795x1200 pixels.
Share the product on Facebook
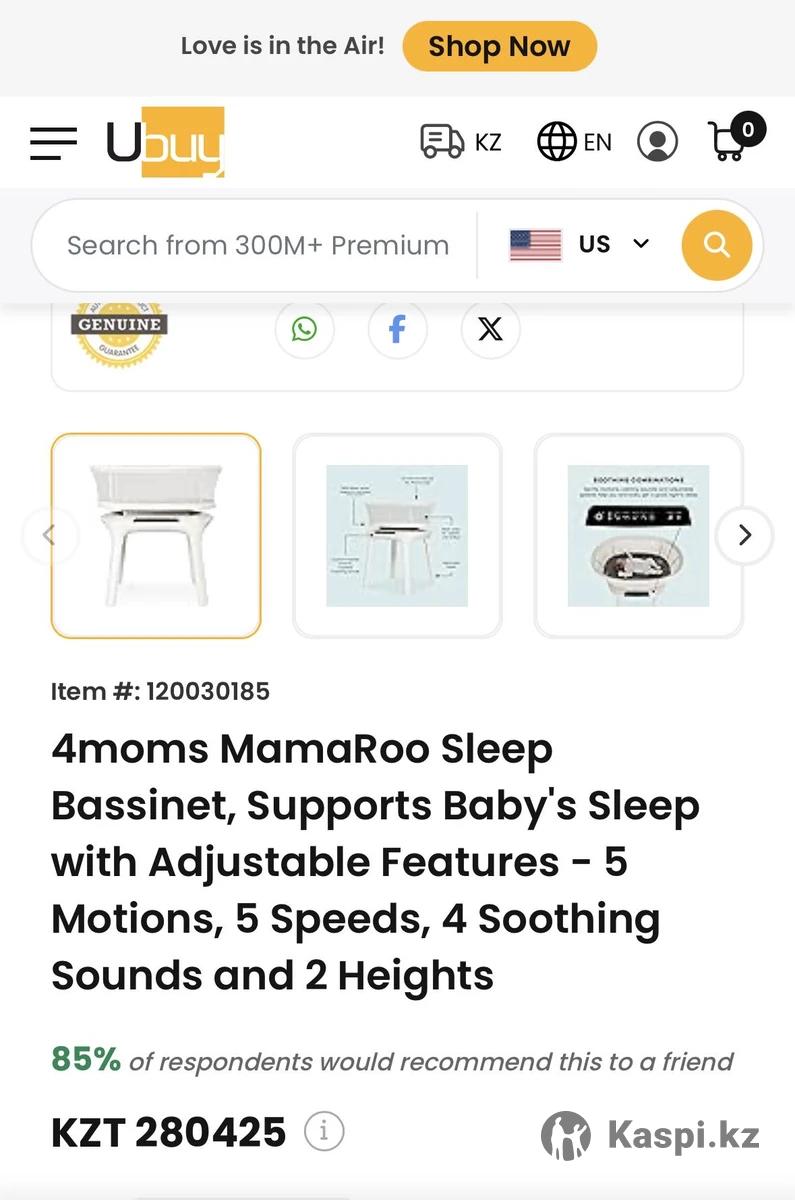tap(397, 329)
